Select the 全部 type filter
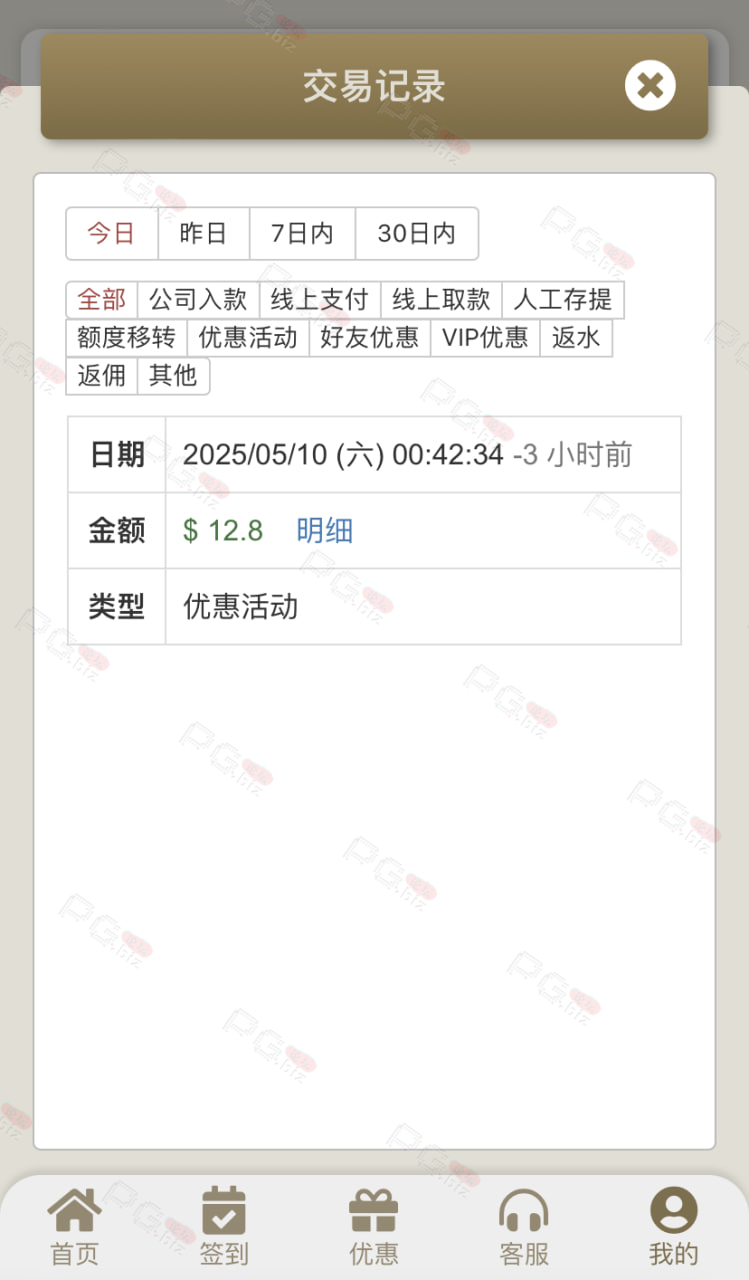Viewport: 749px width, 1280px height. click(102, 299)
